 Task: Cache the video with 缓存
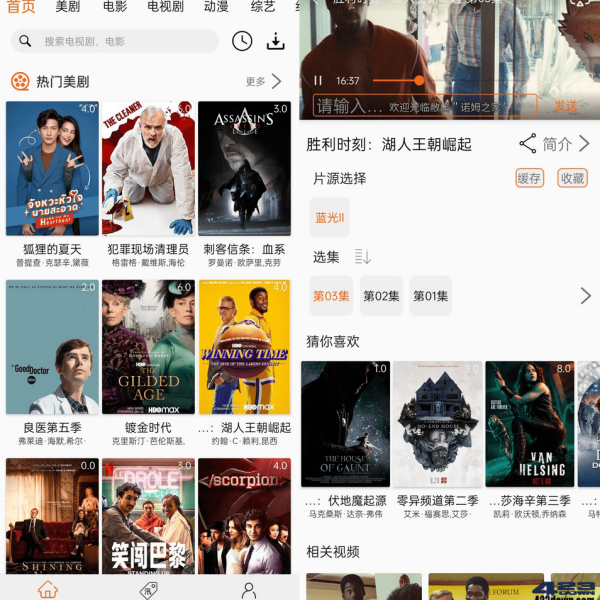tap(529, 178)
